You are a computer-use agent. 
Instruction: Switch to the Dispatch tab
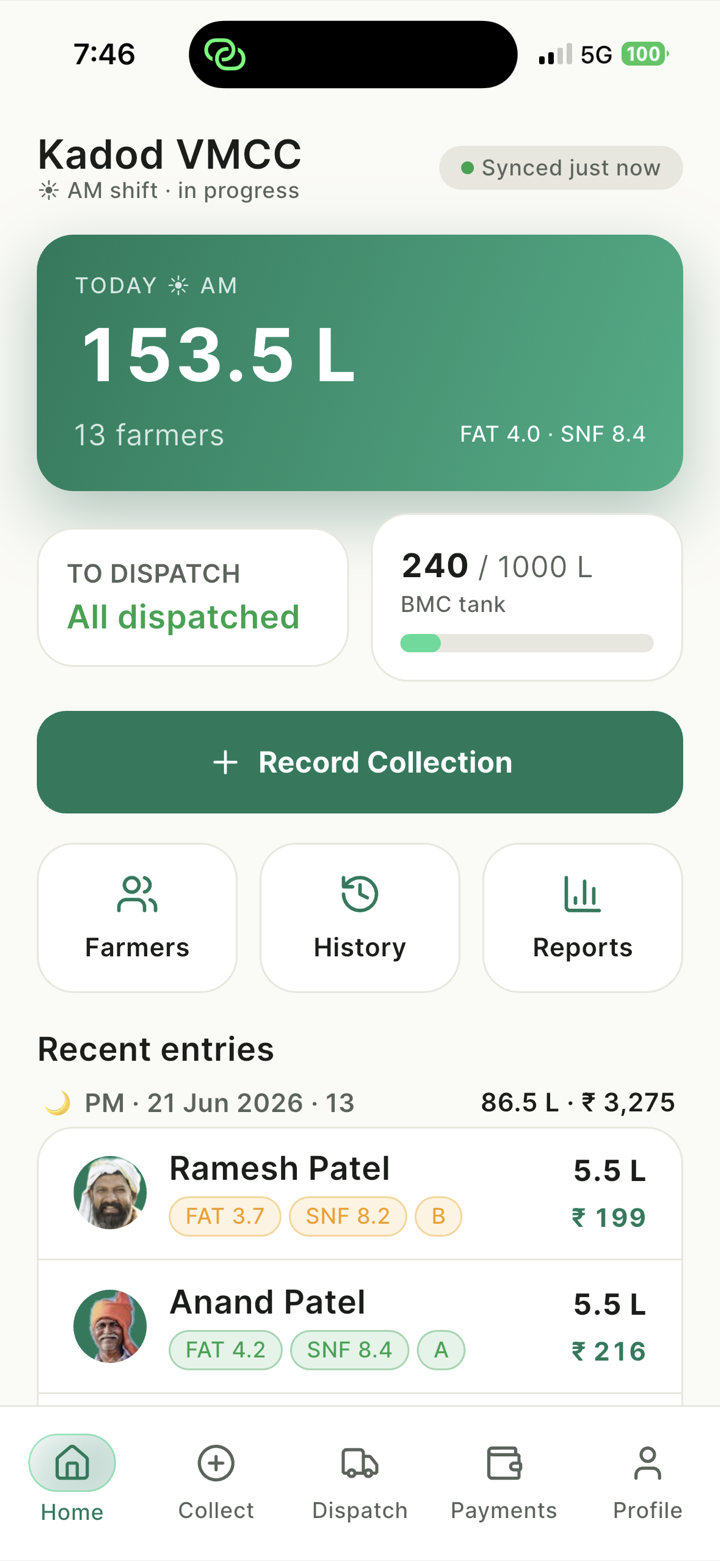[360, 1483]
